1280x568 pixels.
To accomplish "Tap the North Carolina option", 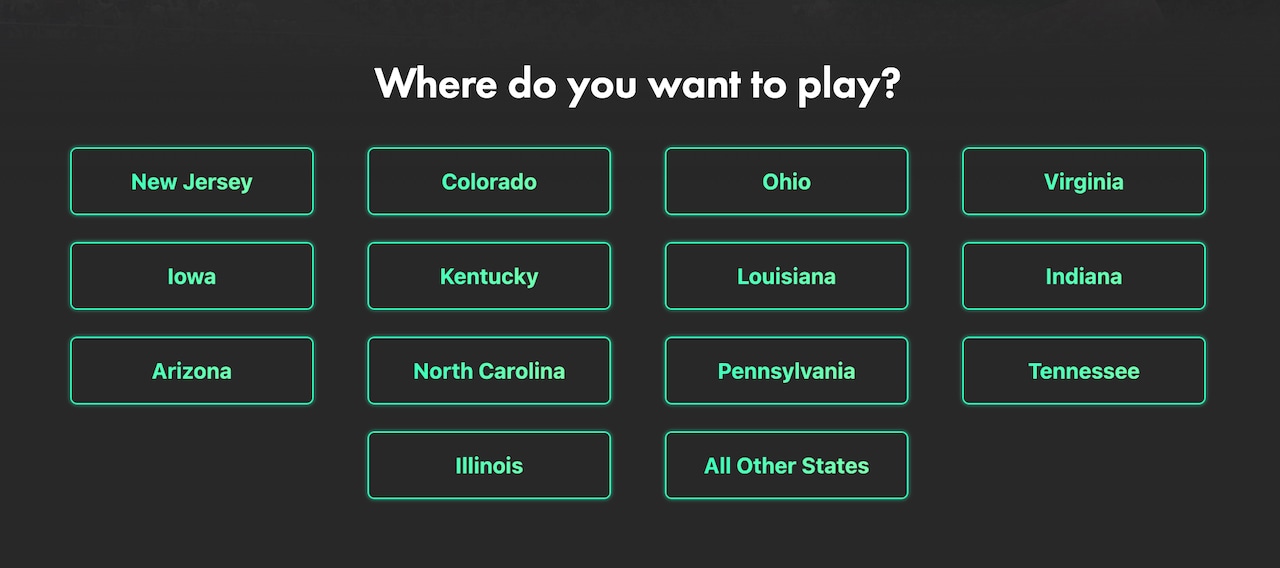I will pos(489,371).
